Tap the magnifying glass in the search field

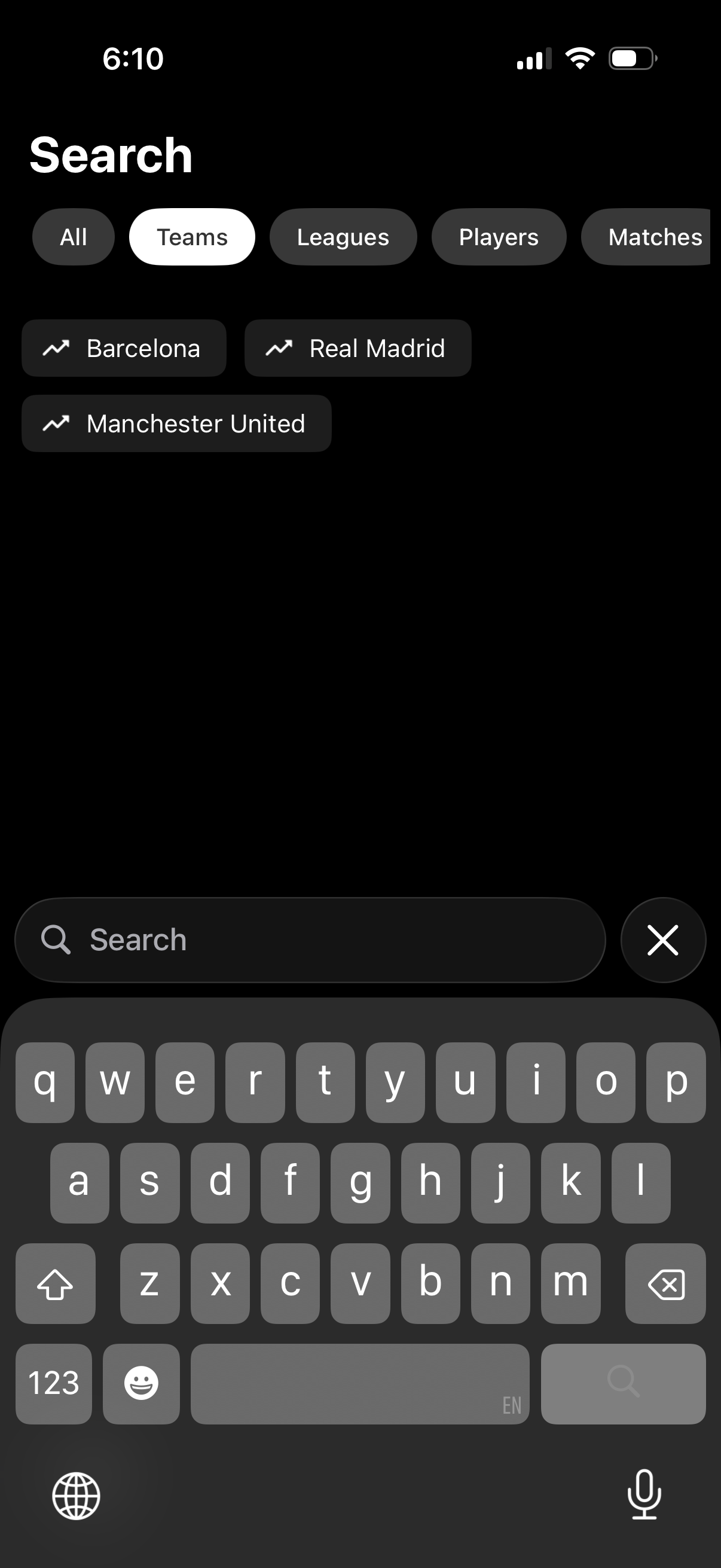tap(57, 939)
